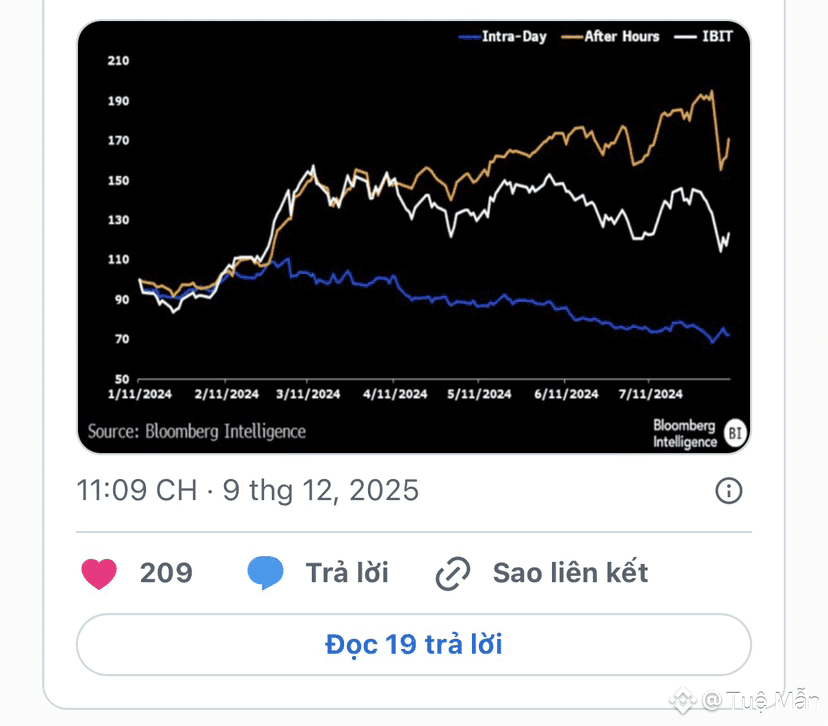The height and width of the screenshot is (726, 828).
Task: Open the Bloomberg Intelligence chart image
Action: pyautogui.click(x=413, y=237)
